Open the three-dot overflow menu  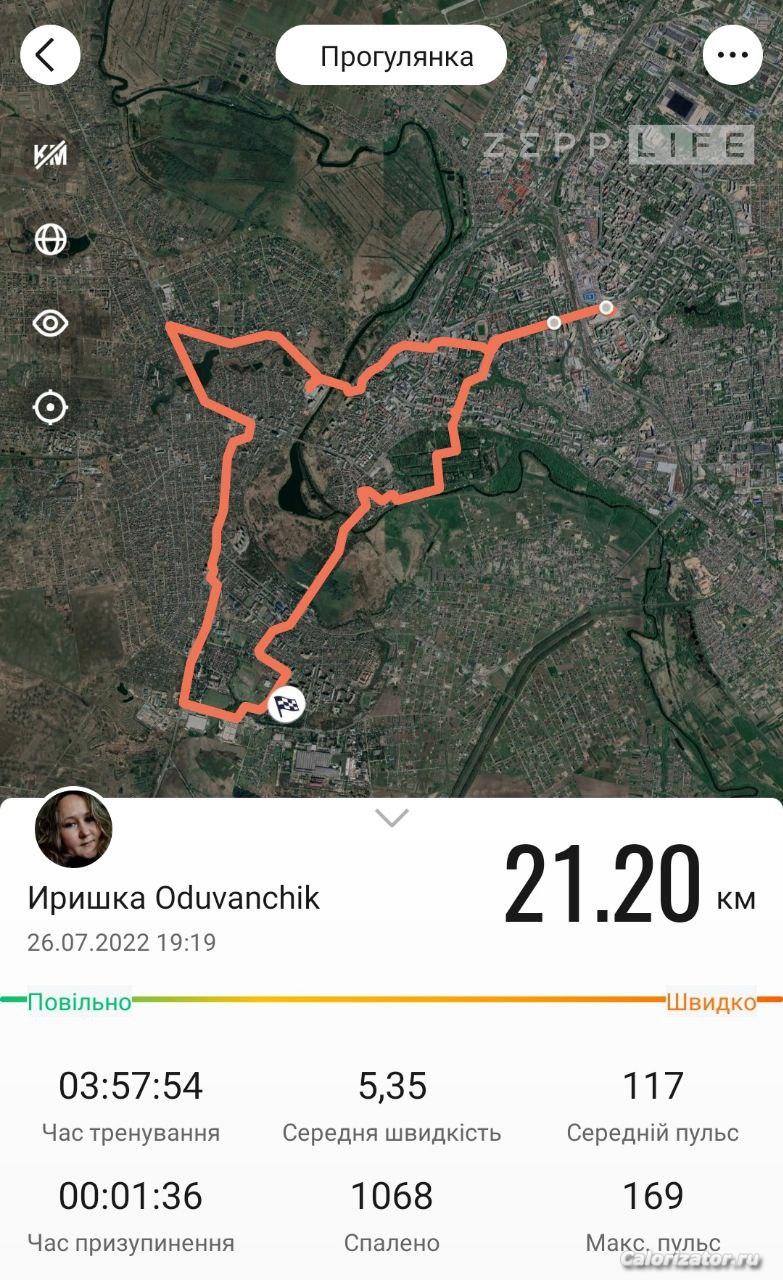[x=732, y=55]
